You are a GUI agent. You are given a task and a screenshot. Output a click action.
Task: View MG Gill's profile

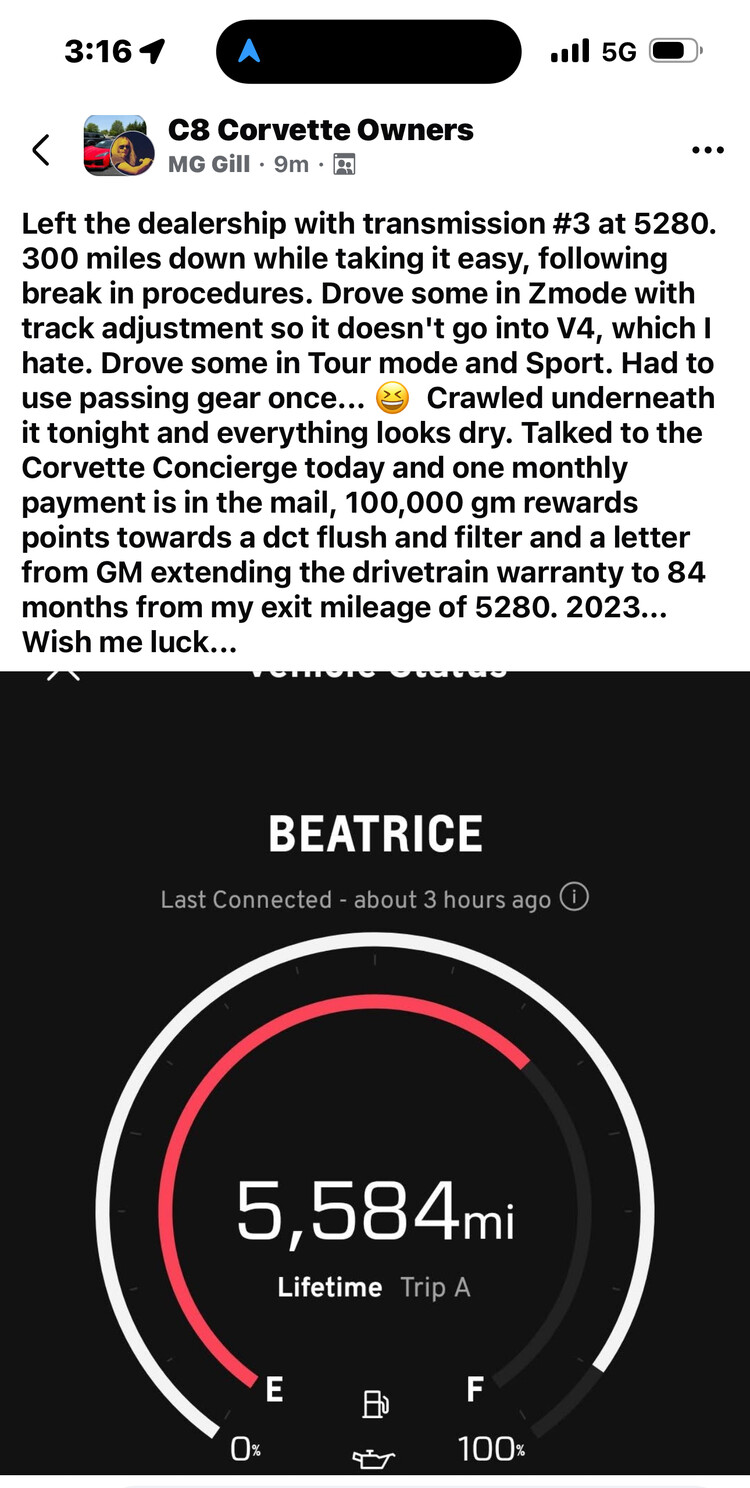209,164
